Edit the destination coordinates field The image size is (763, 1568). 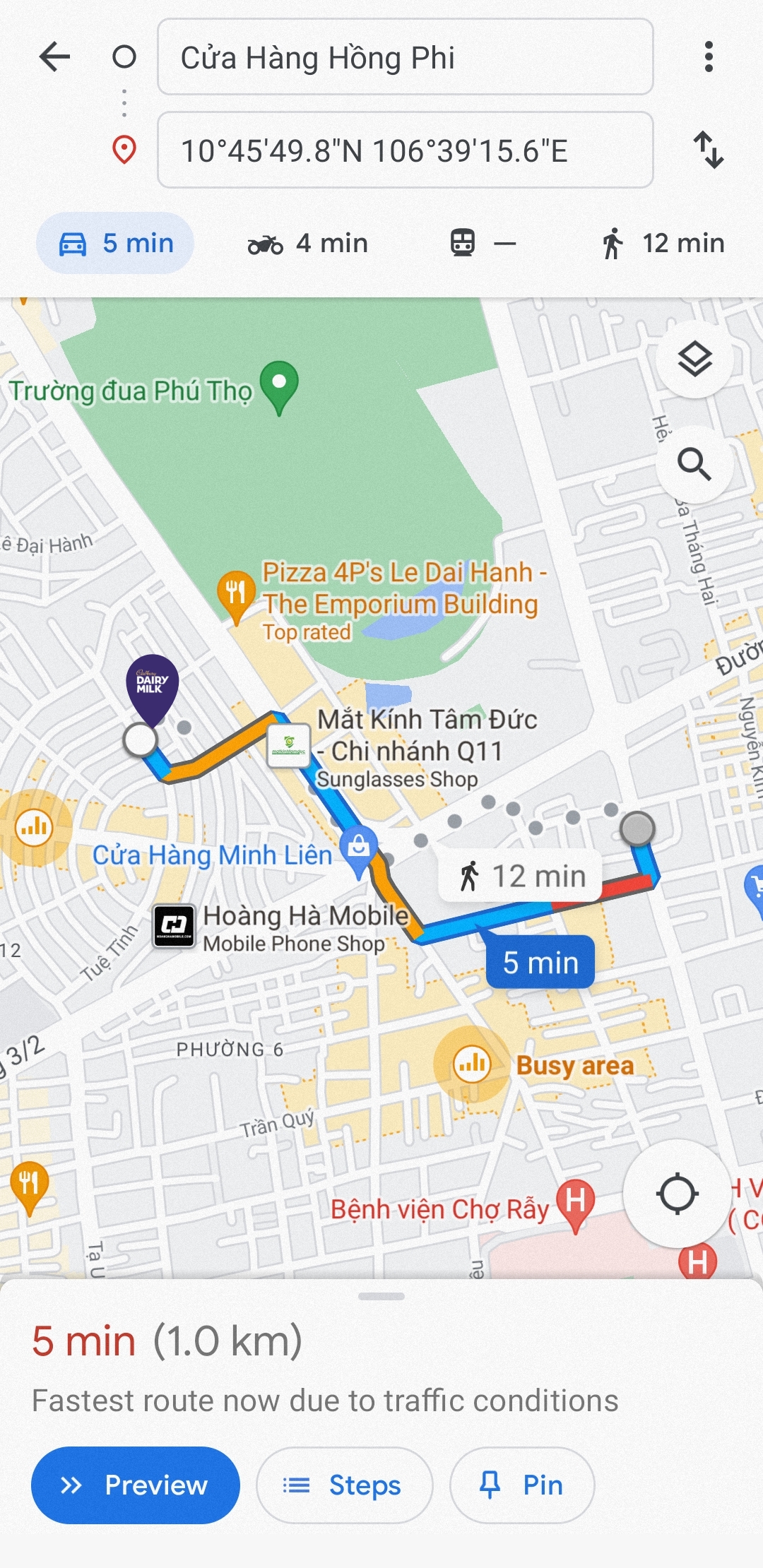404,150
